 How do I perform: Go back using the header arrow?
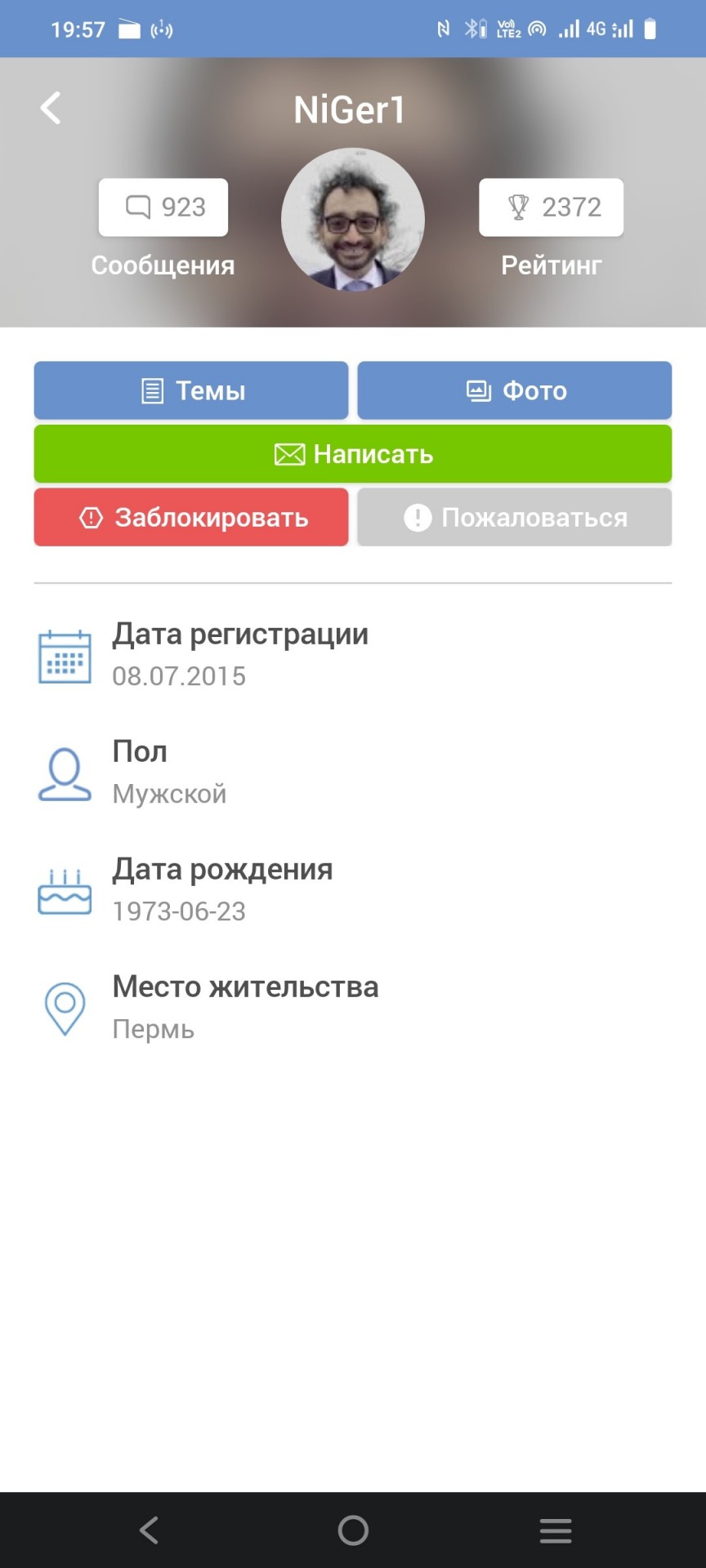51,108
